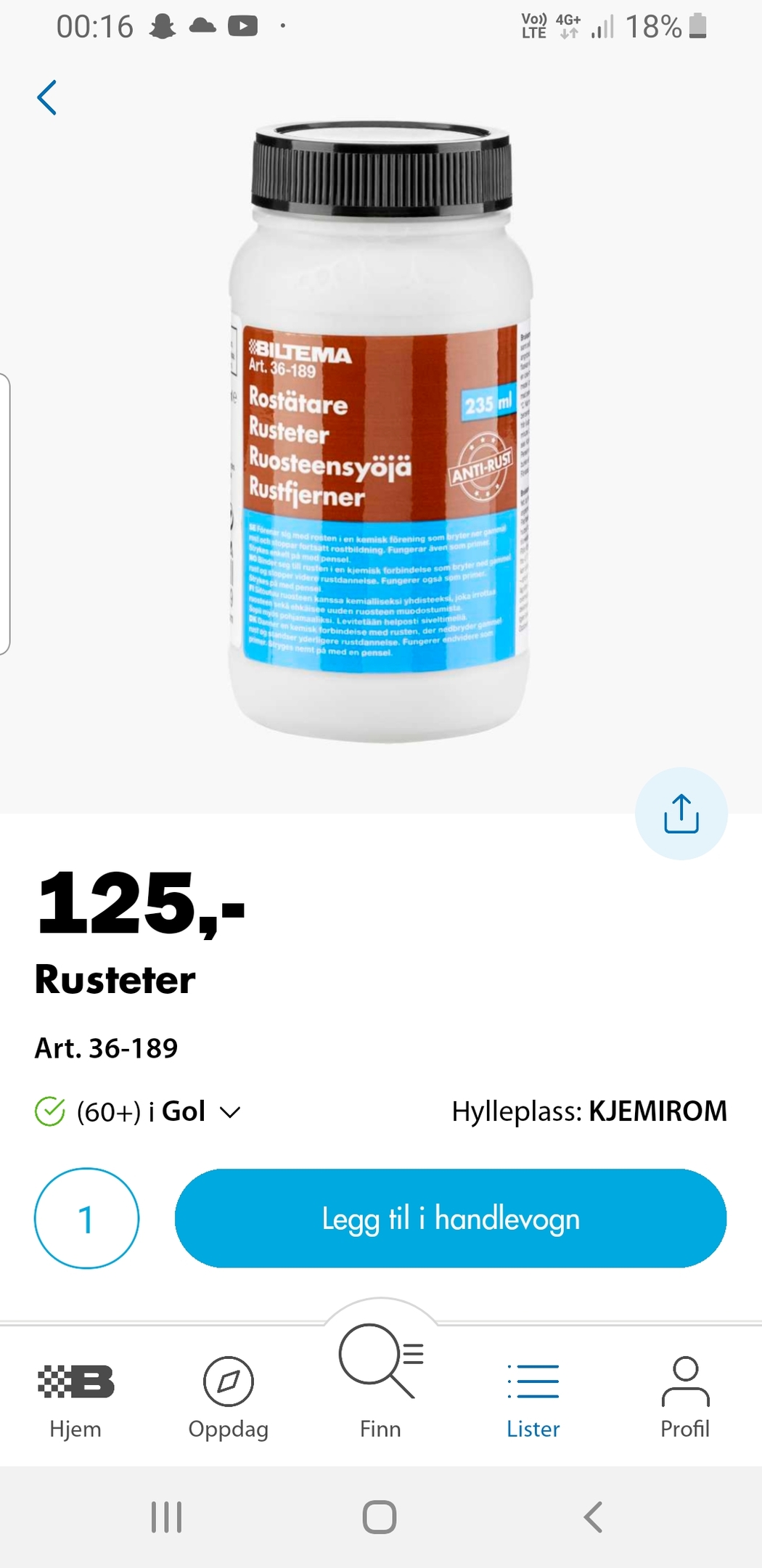The width and height of the screenshot is (762, 1568).
Task: Switch to the Hjem tab
Action: click(x=75, y=1397)
